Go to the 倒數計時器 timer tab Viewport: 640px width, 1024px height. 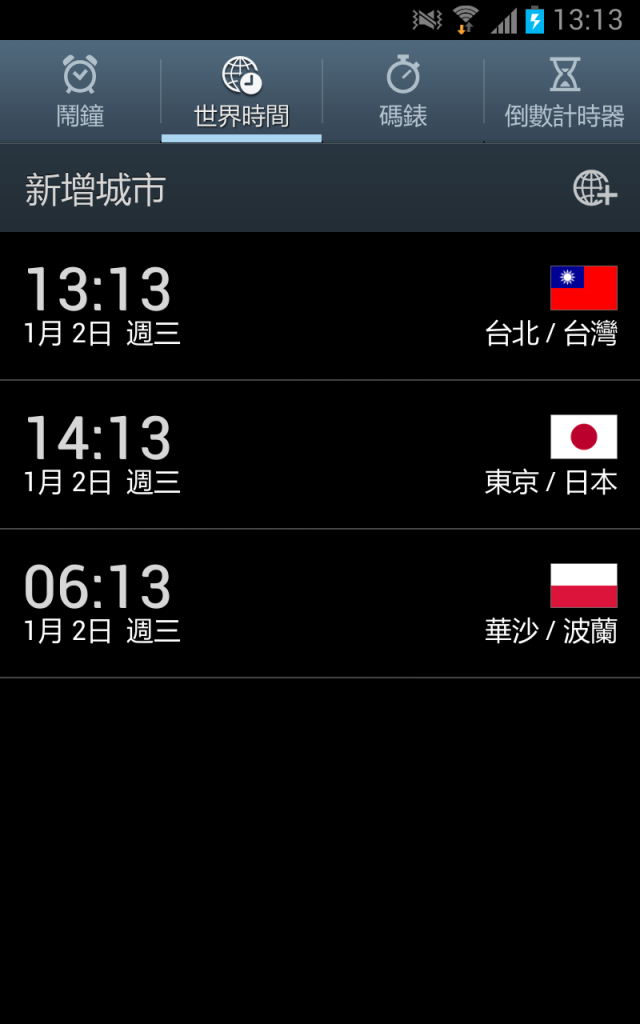pyautogui.click(x=563, y=91)
